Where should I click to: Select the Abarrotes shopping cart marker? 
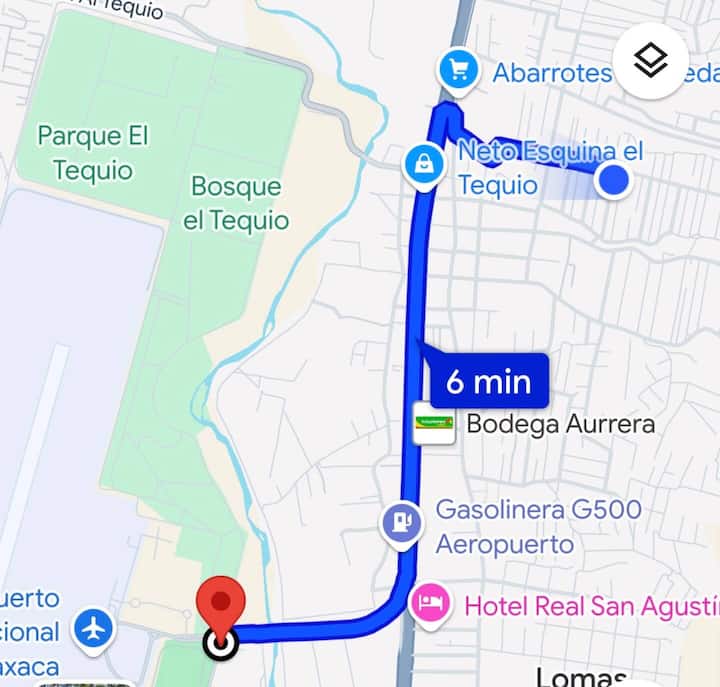pos(459,69)
